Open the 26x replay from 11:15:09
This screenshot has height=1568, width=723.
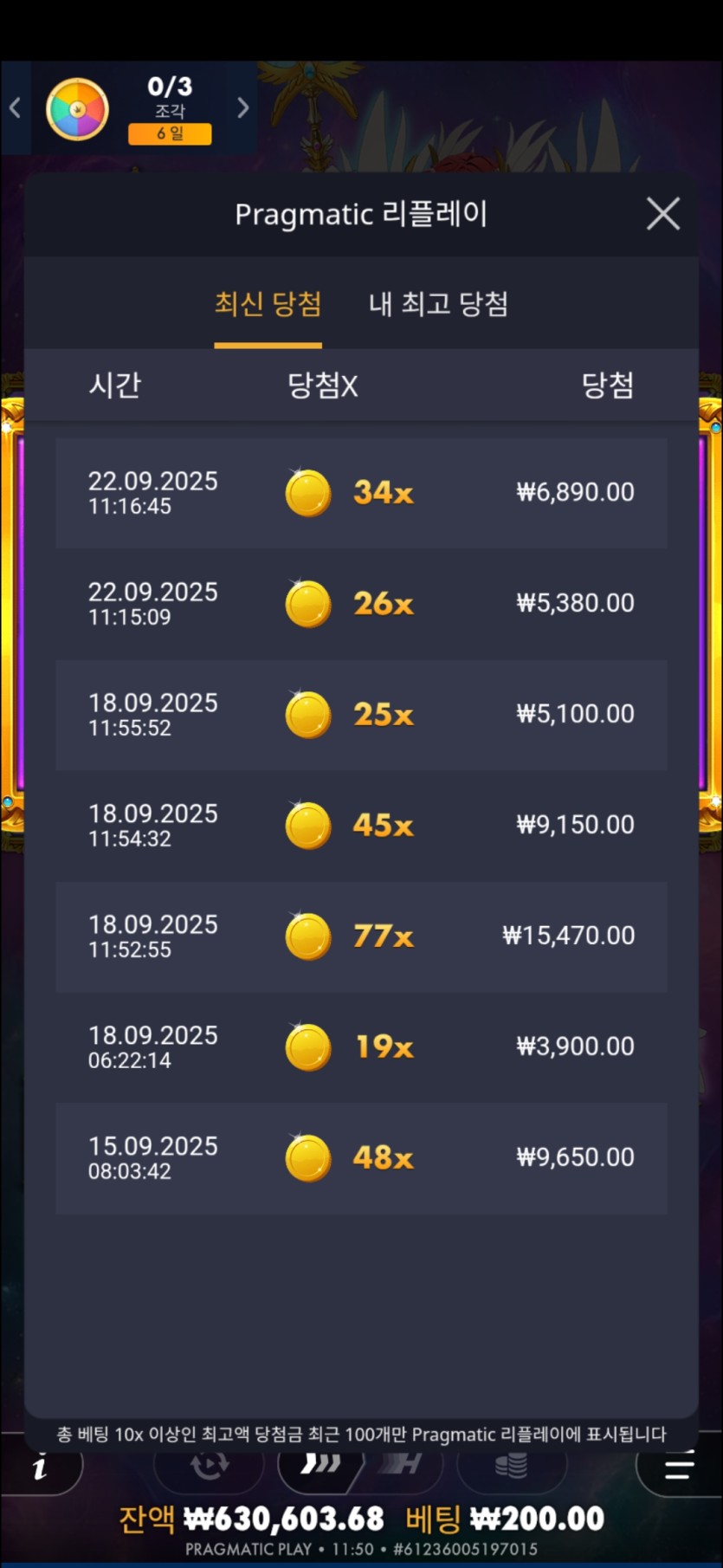pyautogui.click(x=361, y=604)
